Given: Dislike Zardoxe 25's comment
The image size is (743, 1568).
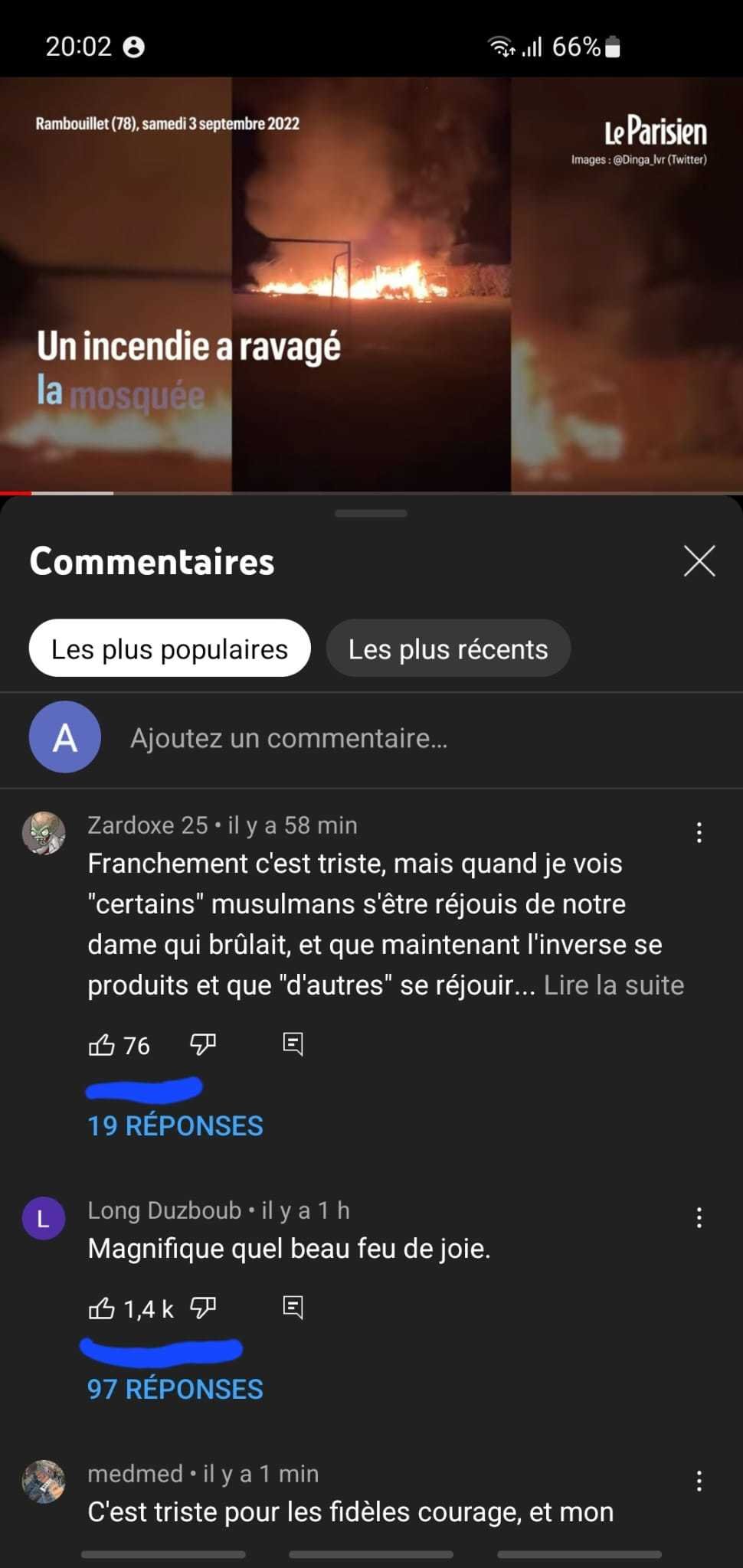Looking at the screenshot, I should (203, 1044).
